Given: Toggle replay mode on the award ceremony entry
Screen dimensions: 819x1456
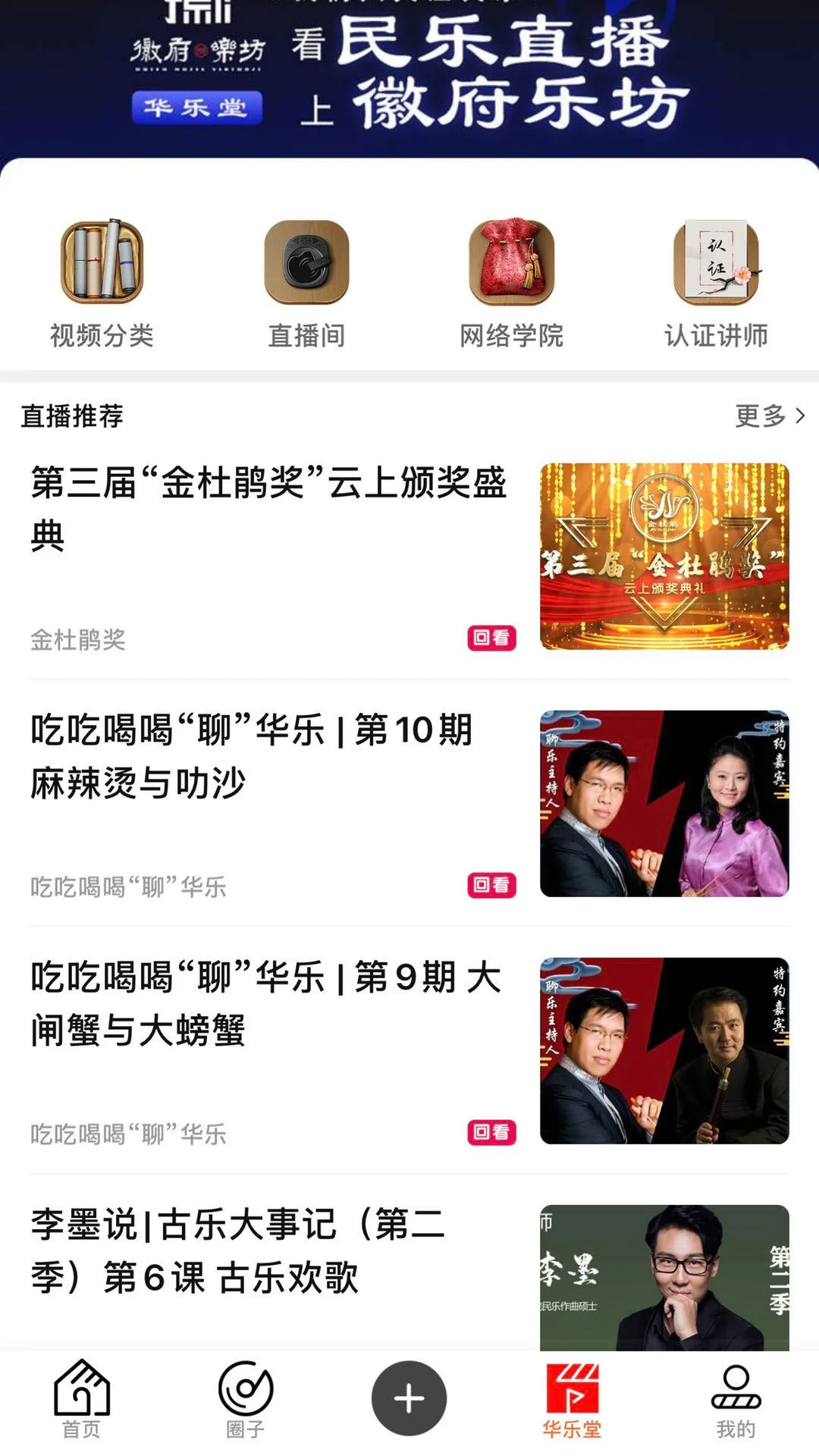Looking at the screenshot, I should [490, 639].
